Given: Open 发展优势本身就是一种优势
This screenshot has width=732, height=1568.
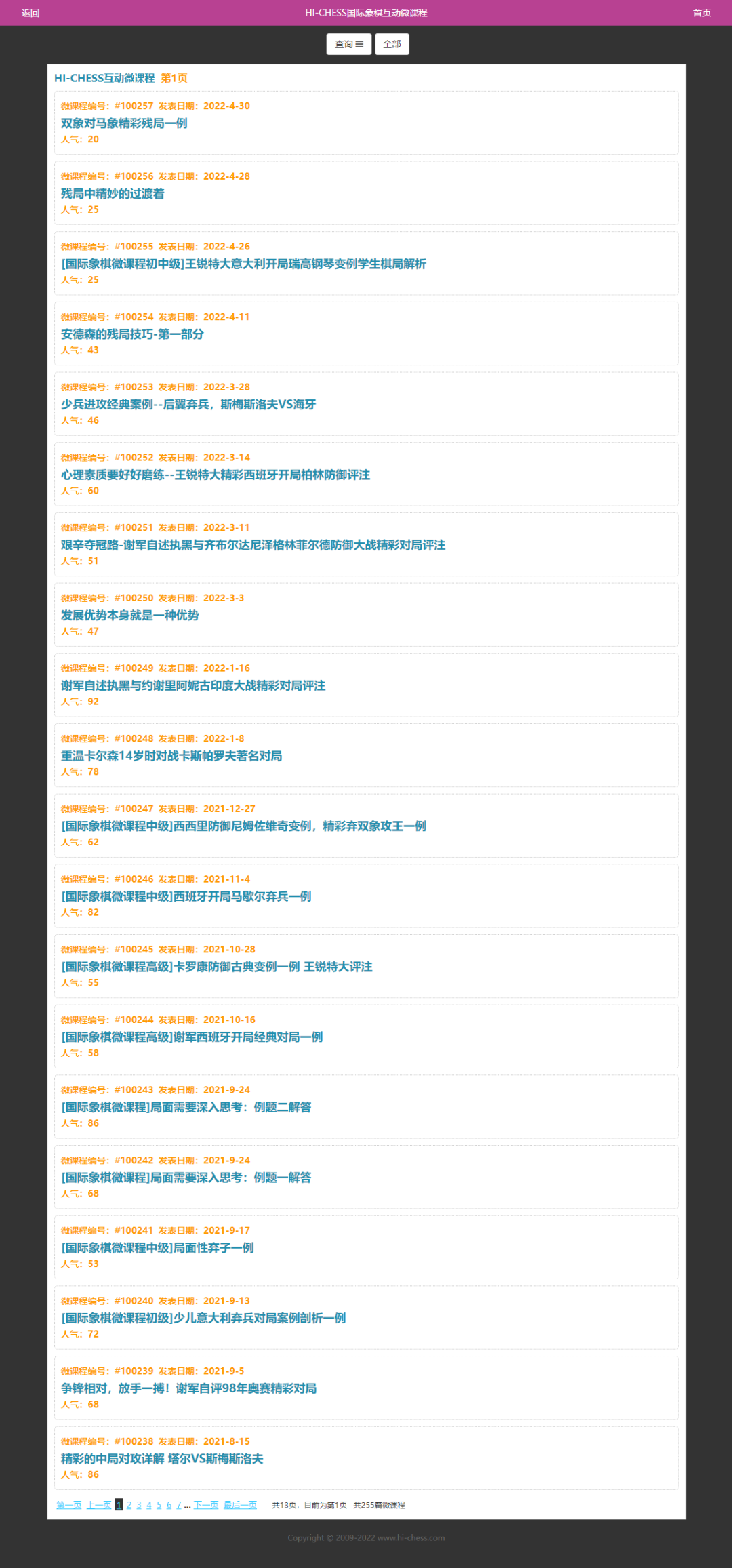Looking at the screenshot, I should pos(130,616).
